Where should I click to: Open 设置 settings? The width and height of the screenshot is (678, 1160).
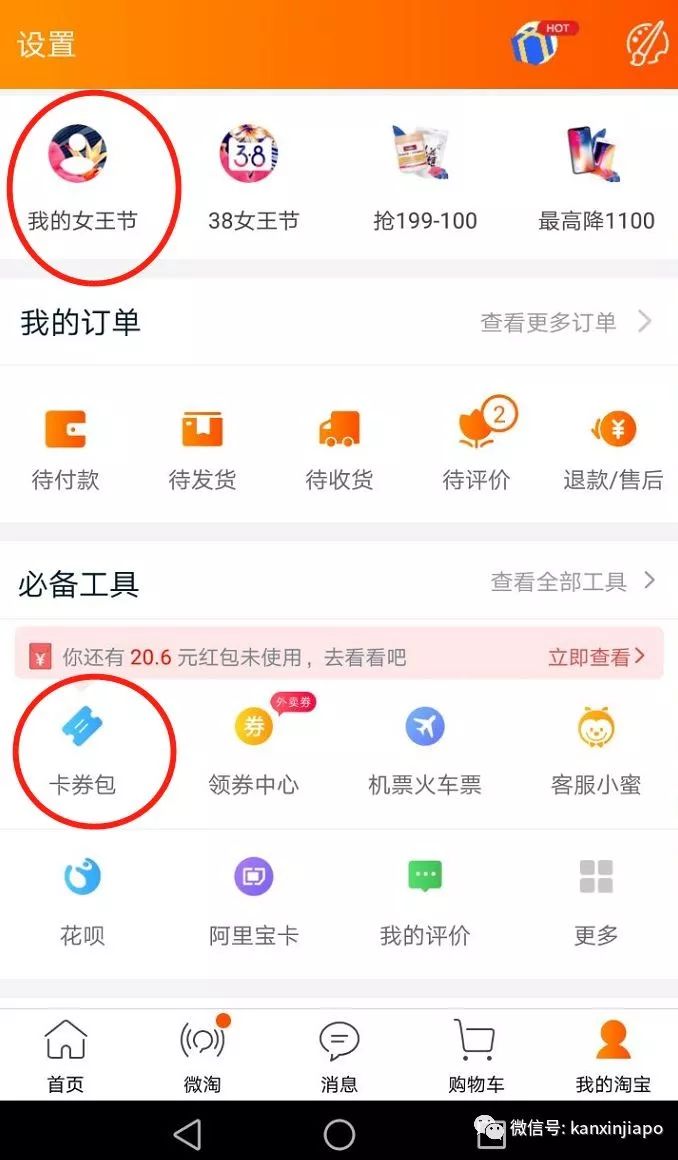(x=46, y=45)
